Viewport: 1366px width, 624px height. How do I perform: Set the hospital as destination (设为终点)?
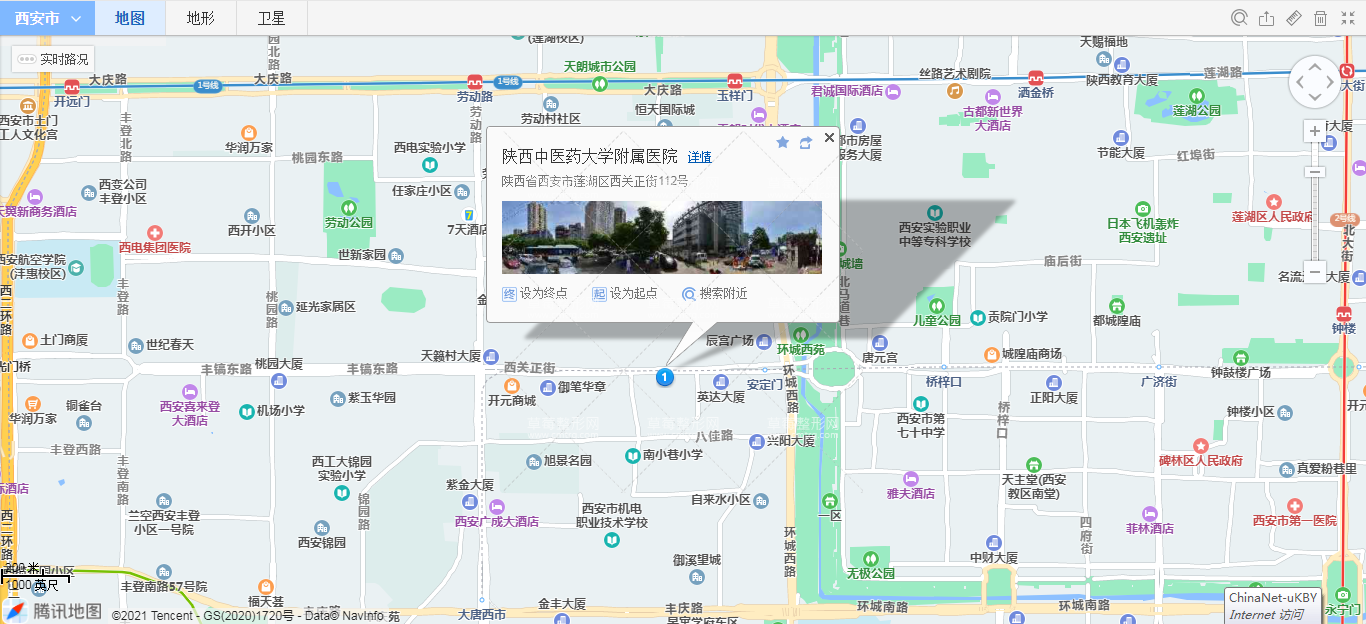[535, 293]
